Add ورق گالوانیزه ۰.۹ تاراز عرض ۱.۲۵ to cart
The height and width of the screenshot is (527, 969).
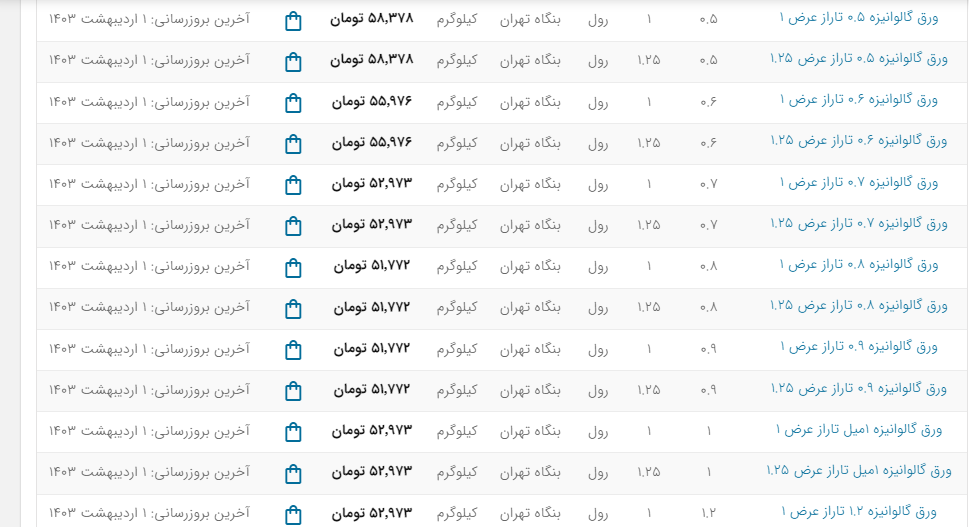pyautogui.click(x=292, y=391)
